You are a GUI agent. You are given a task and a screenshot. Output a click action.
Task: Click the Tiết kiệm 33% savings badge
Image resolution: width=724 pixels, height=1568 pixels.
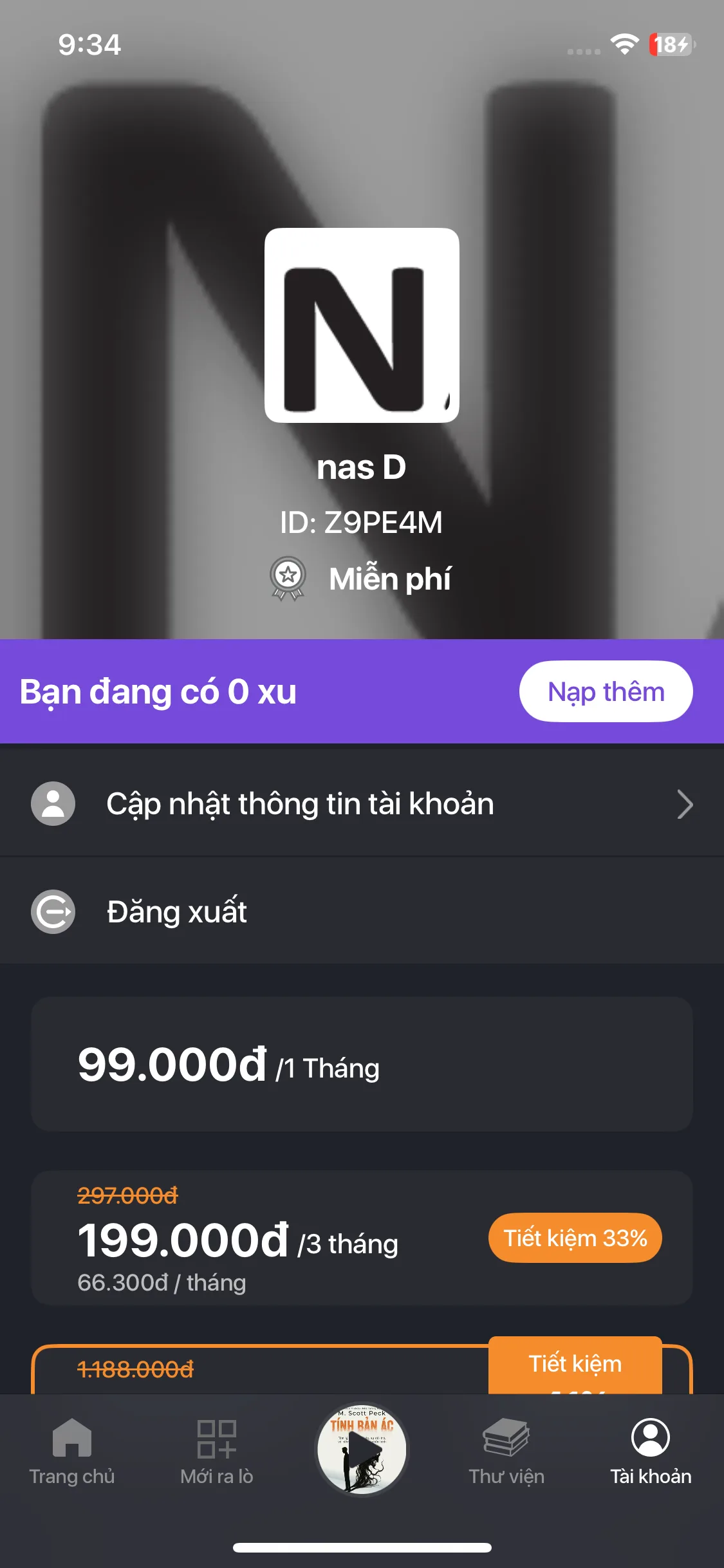[575, 1237]
